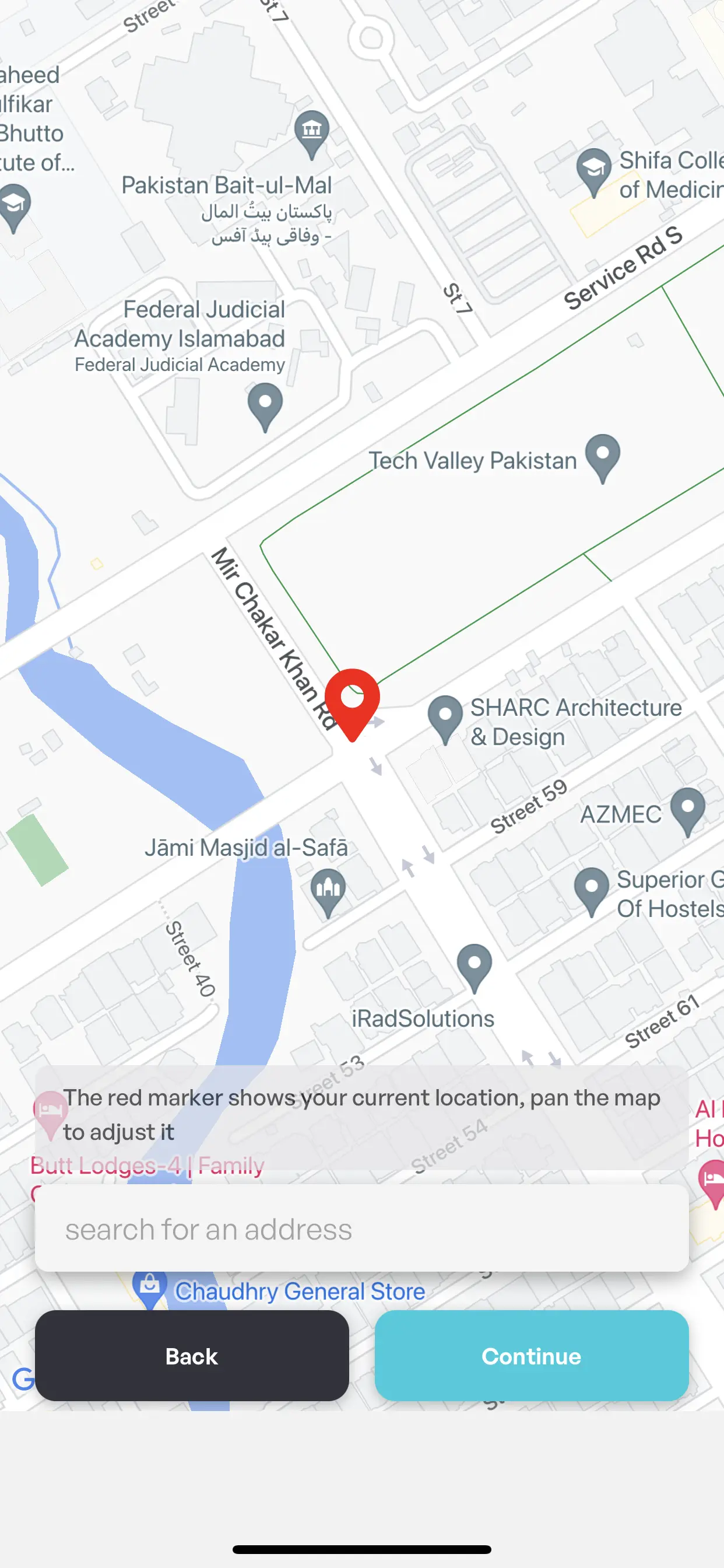Select the Tech Valley Pakistan map pin
The height and width of the screenshot is (1568, 724).
[602, 457]
